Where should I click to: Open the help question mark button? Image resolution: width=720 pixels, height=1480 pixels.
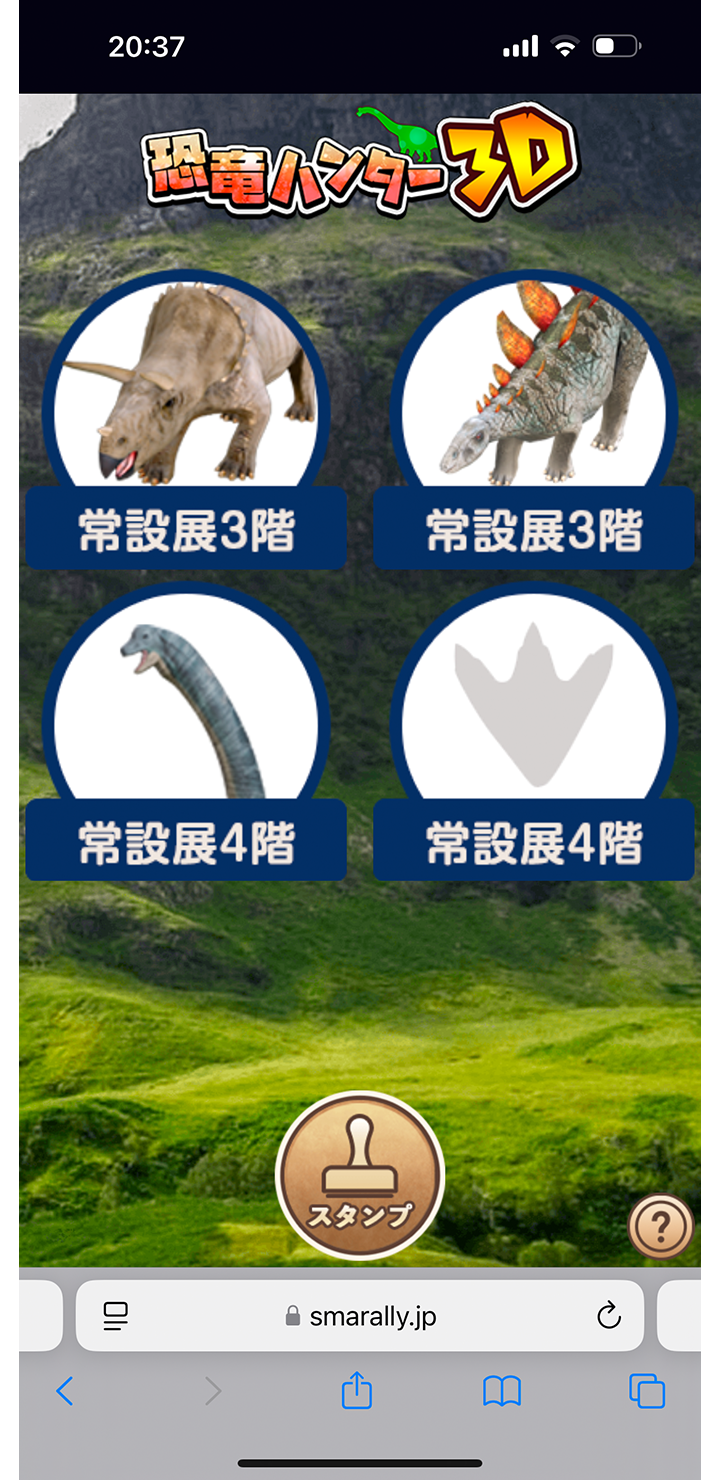coord(661,1225)
